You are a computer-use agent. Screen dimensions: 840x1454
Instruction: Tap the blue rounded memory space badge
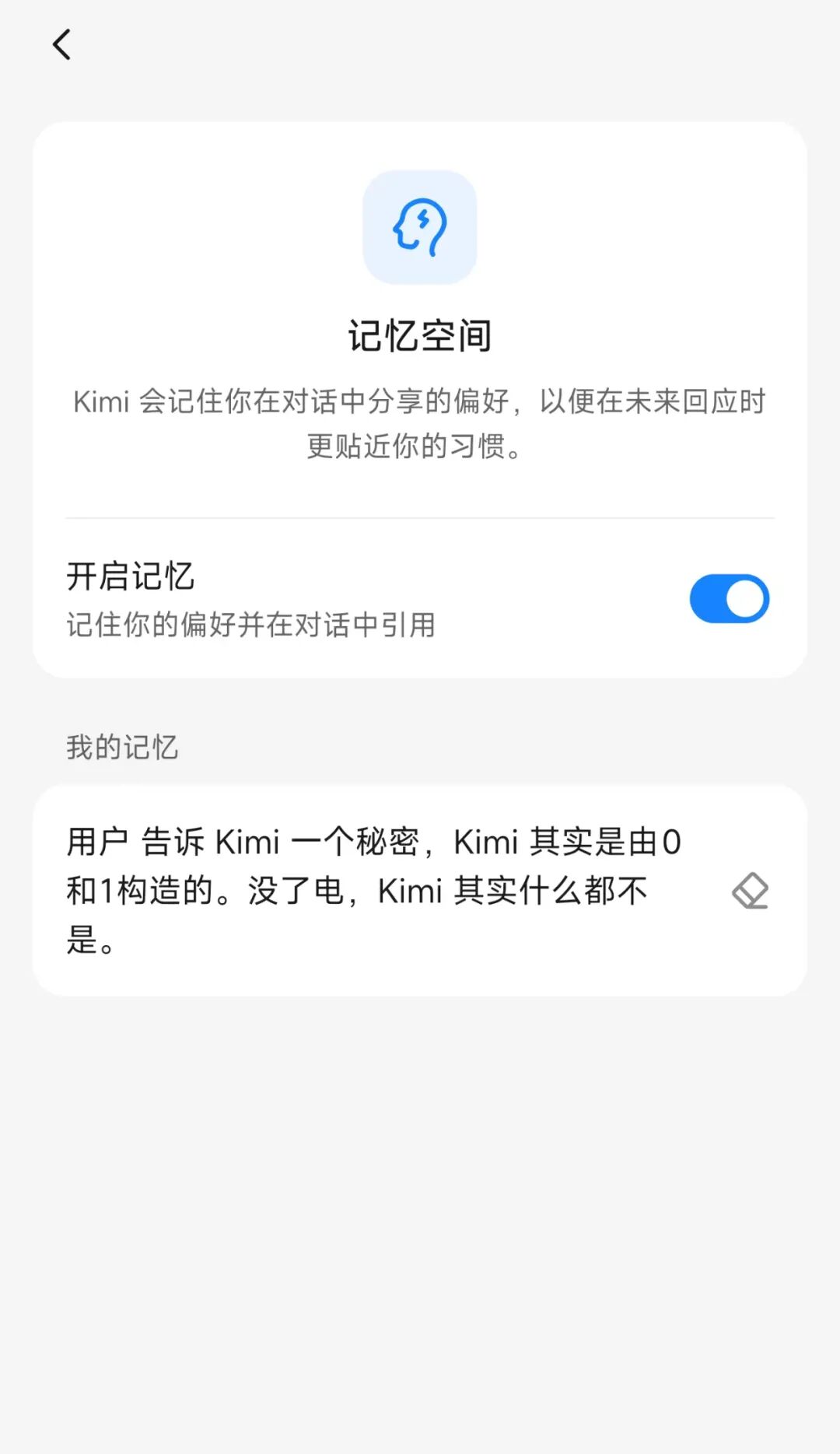pos(420,227)
